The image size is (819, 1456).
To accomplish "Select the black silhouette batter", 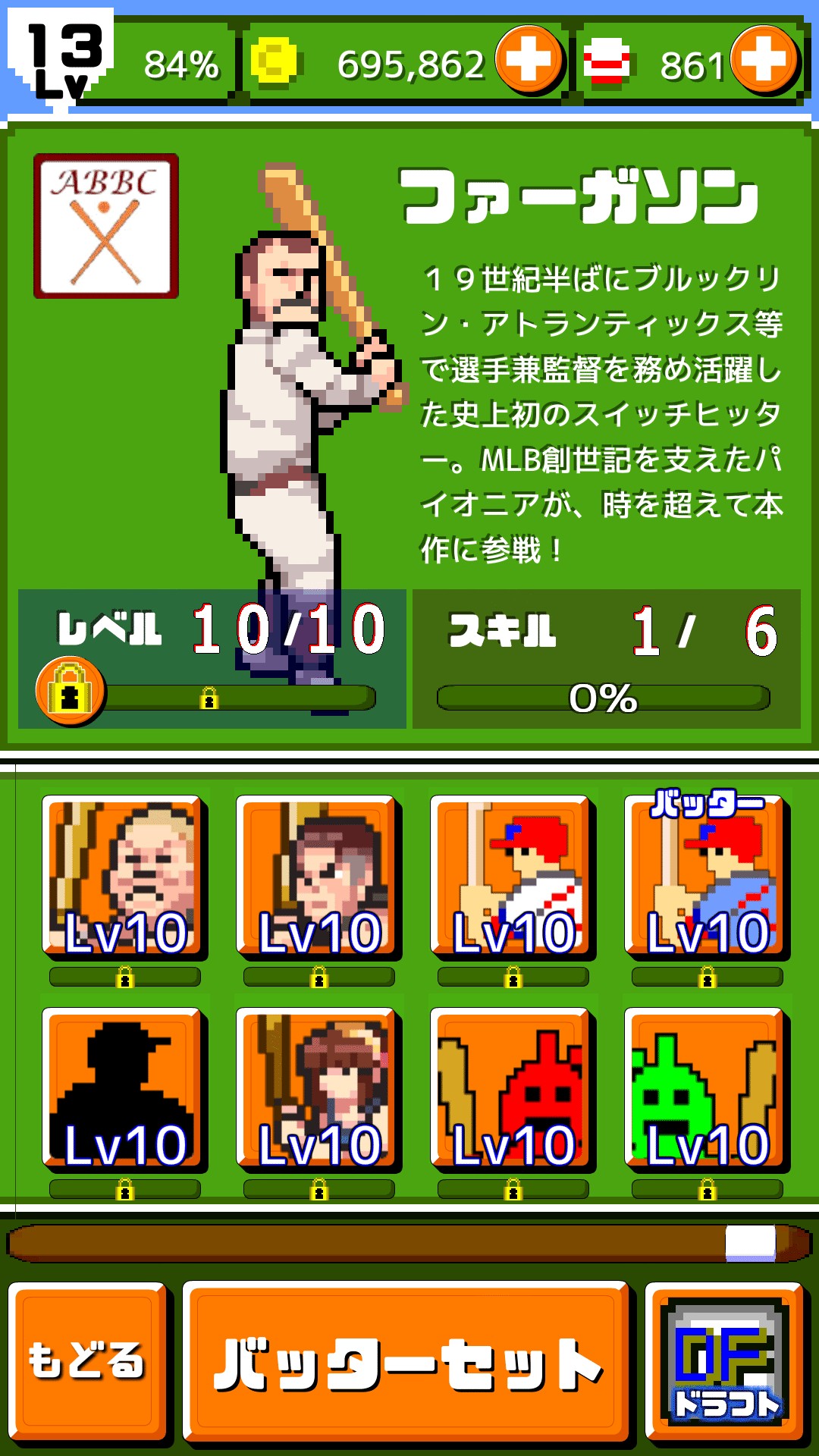I will point(123,1089).
